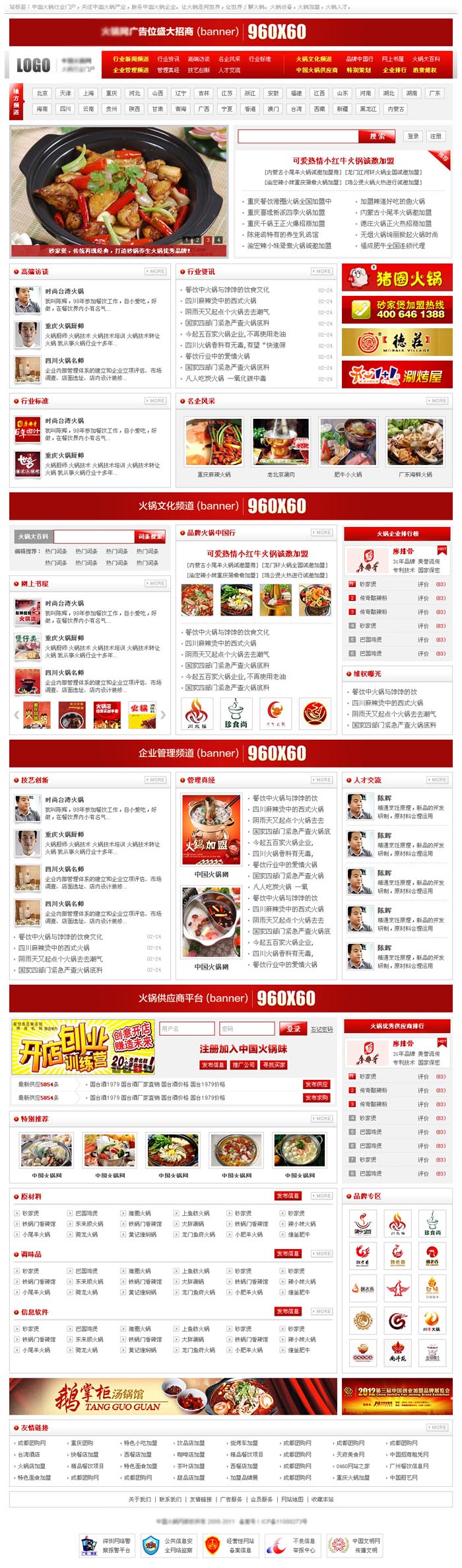Tap the 发布供应 button
462x1568 pixels.
tap(316, 1085)
